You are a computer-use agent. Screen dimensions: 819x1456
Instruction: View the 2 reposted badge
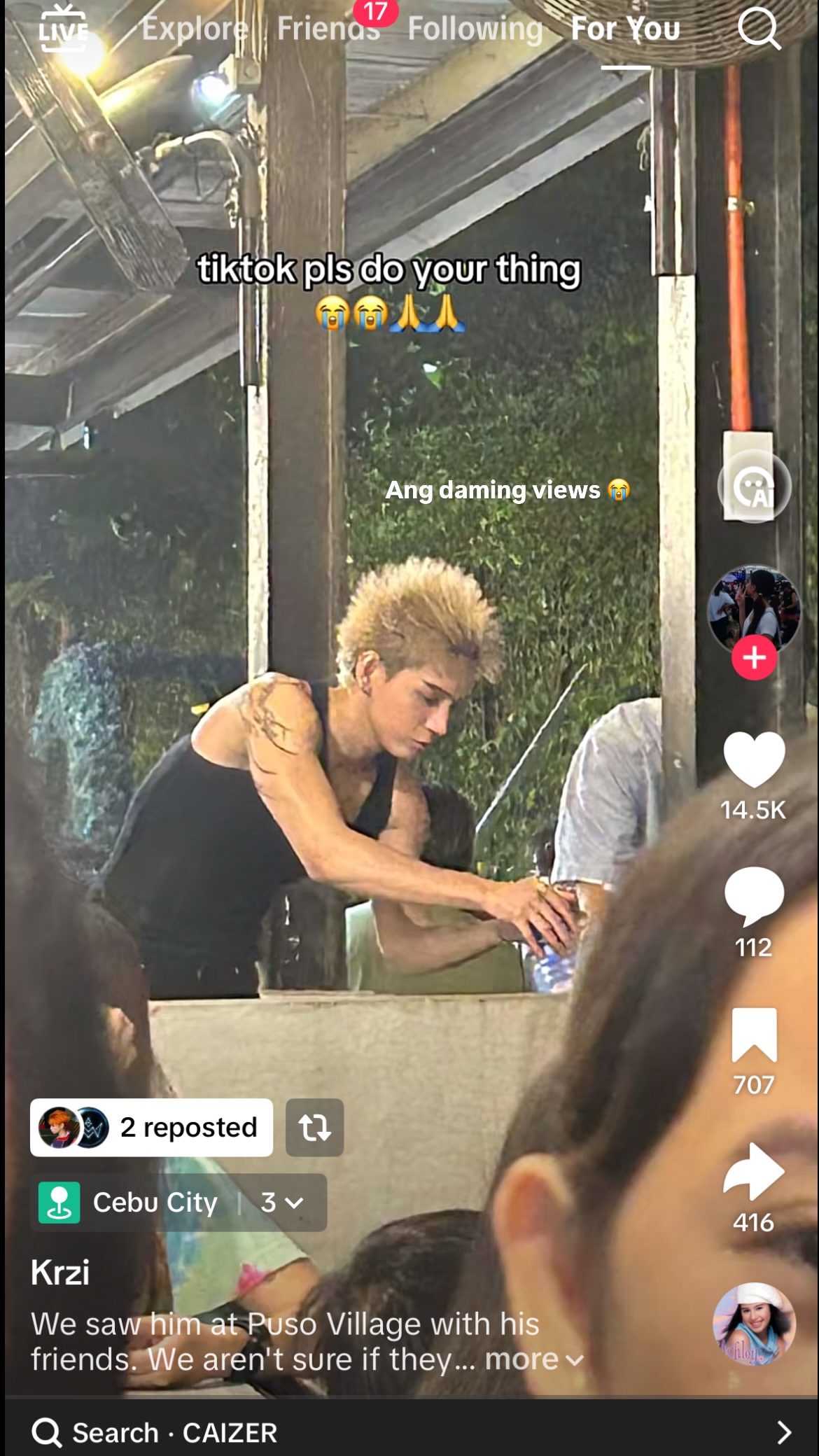coord(151,1127)
